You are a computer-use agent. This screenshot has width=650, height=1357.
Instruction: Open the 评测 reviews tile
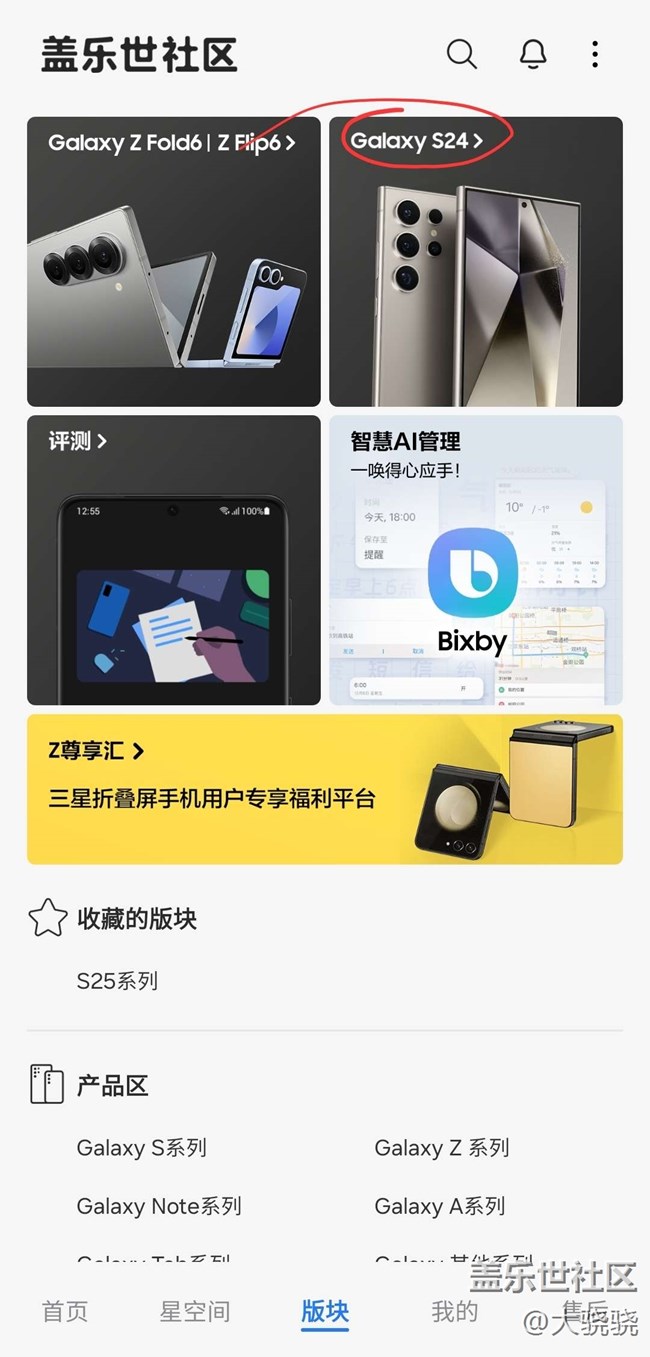click(174, 560)
